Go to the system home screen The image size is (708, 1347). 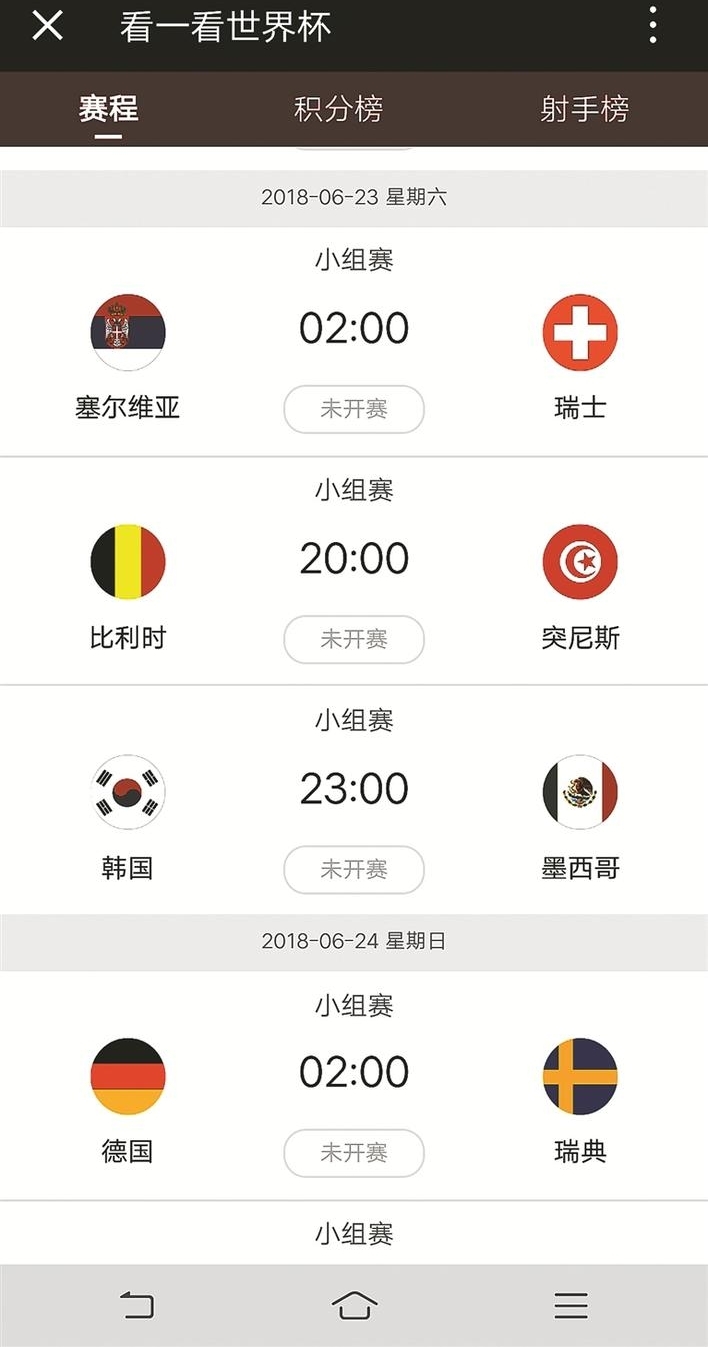[x=354, y=1305]
